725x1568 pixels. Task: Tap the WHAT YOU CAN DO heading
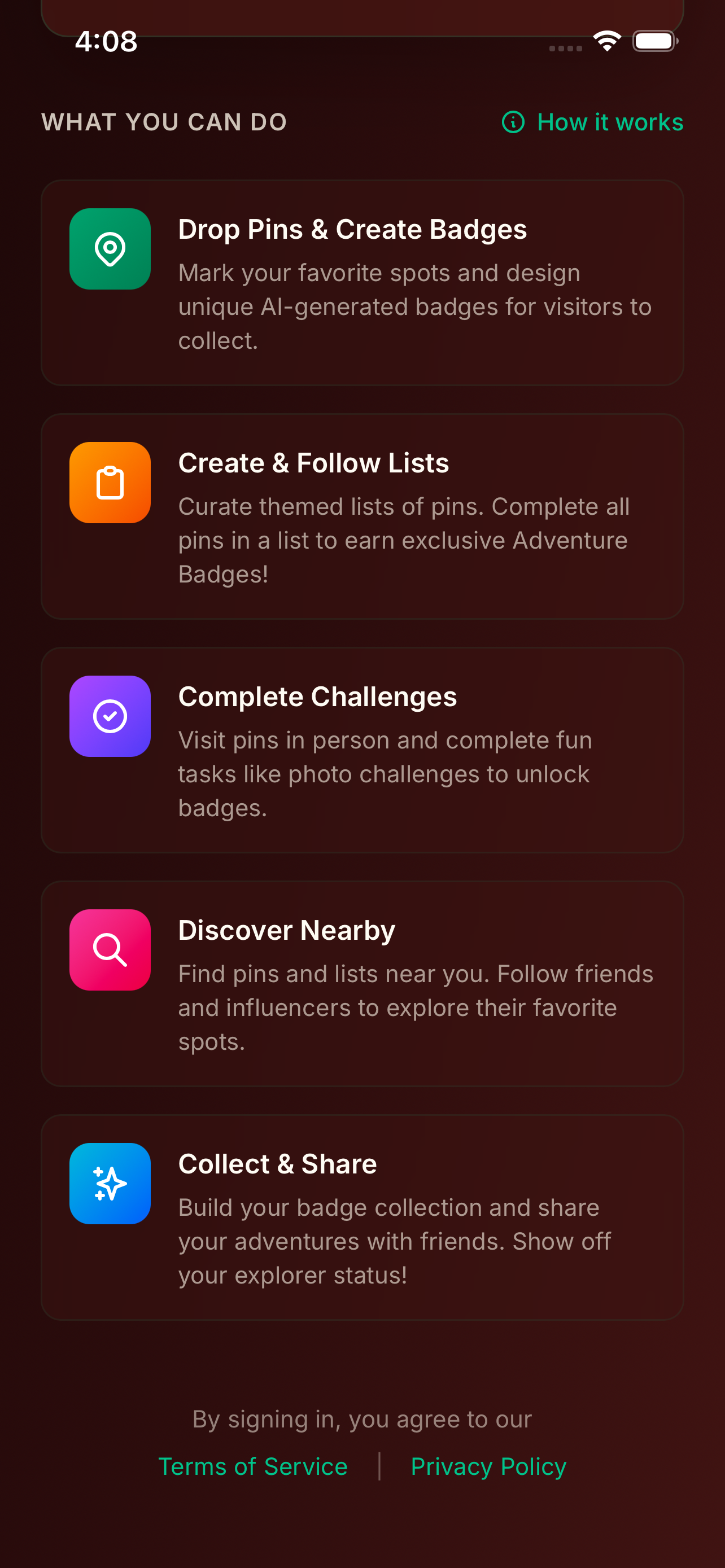point(165,122)
